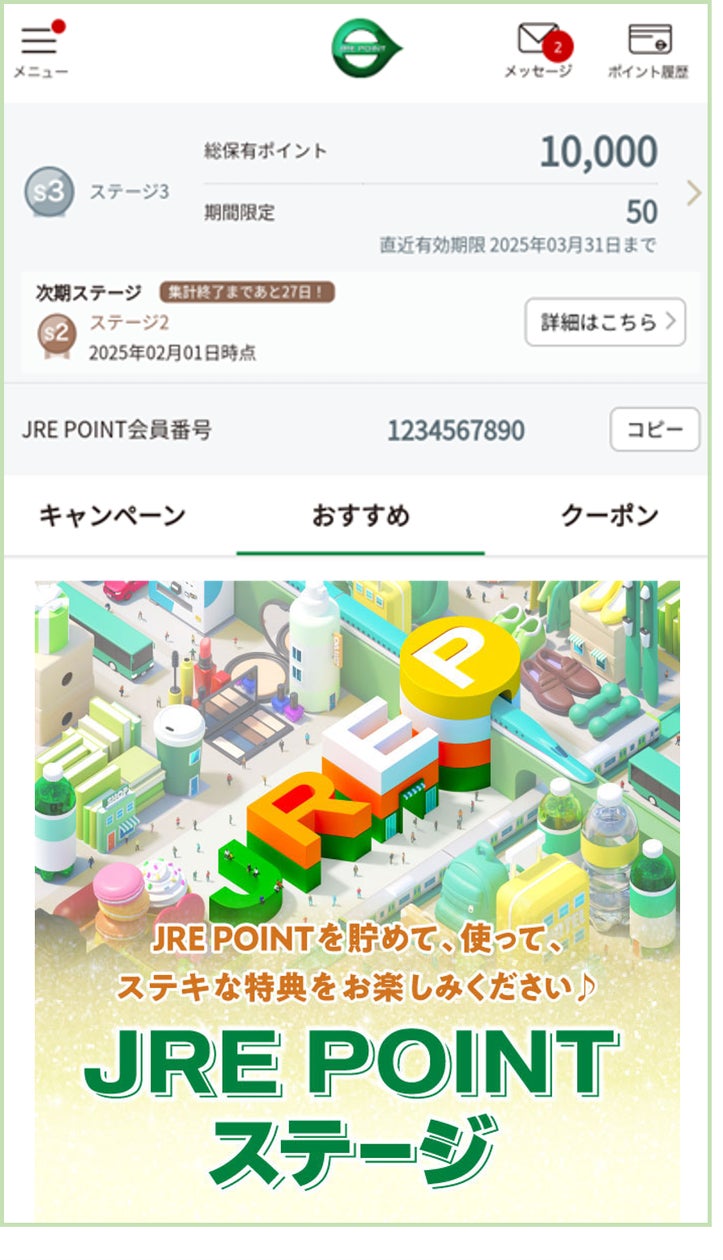Screen dimensions: 723x1260
Task: Open メッセージ inbox
Action: point(538,48)
